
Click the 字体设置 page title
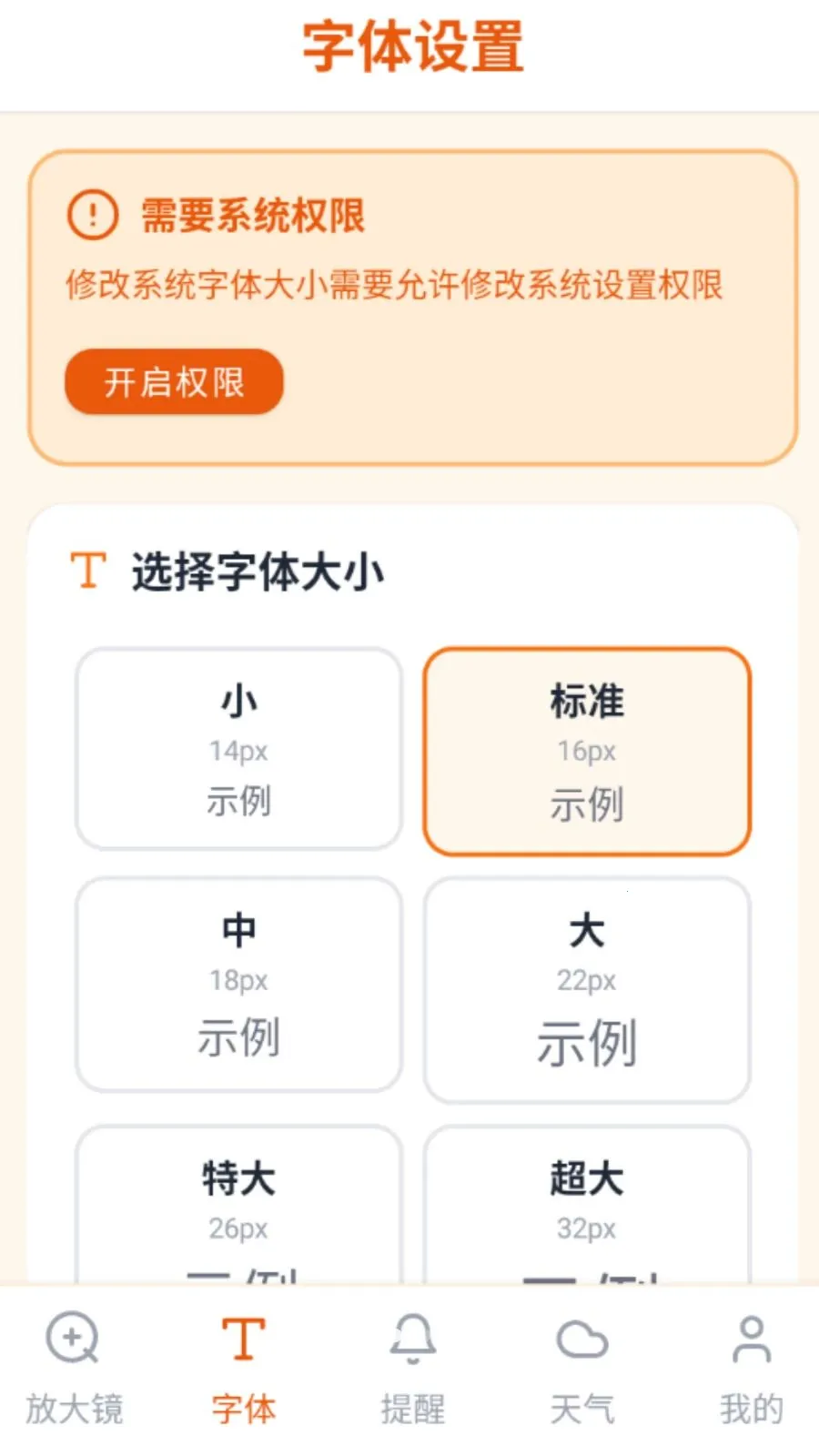tap(409, 43)
